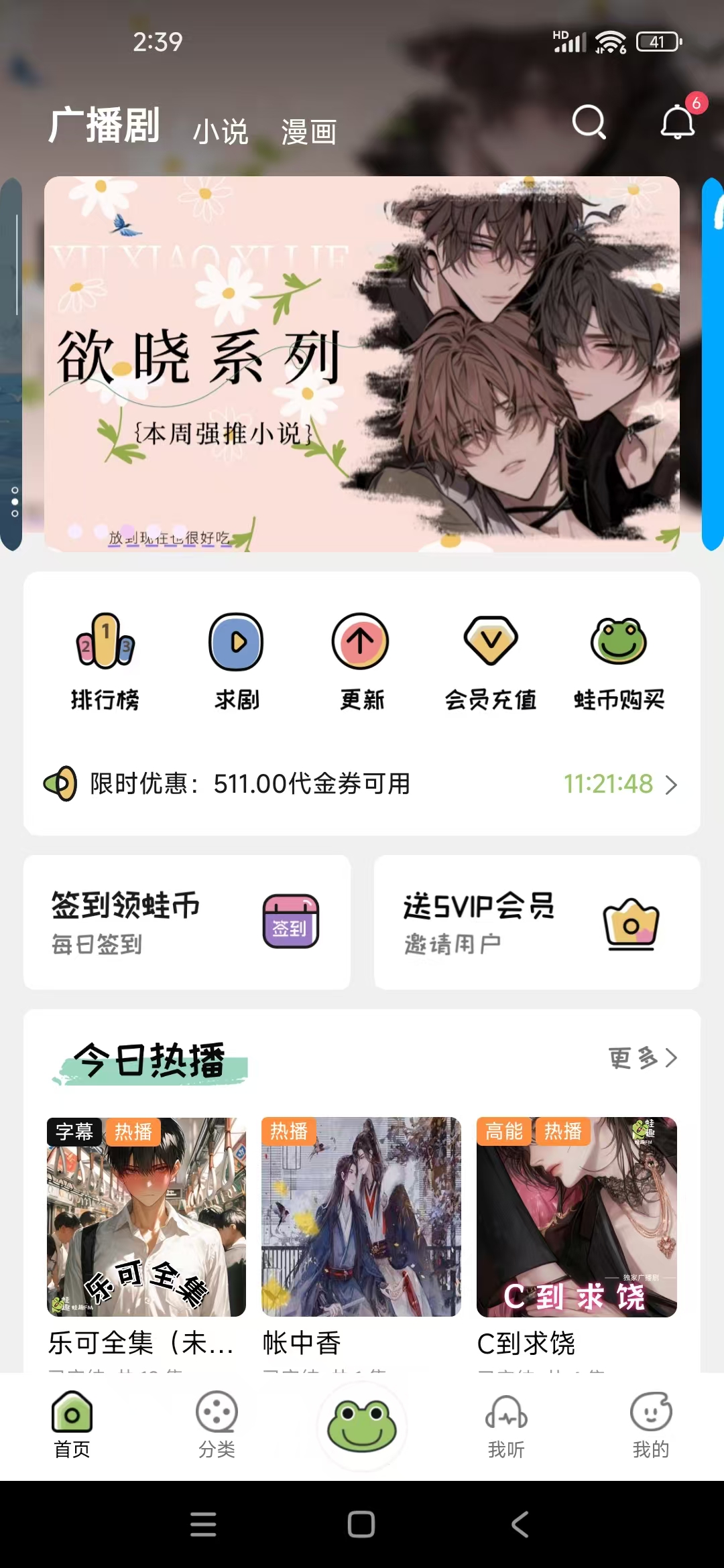Open the search icon
Viewport: 724px width, 1568px height.
[x=589, y=122]
